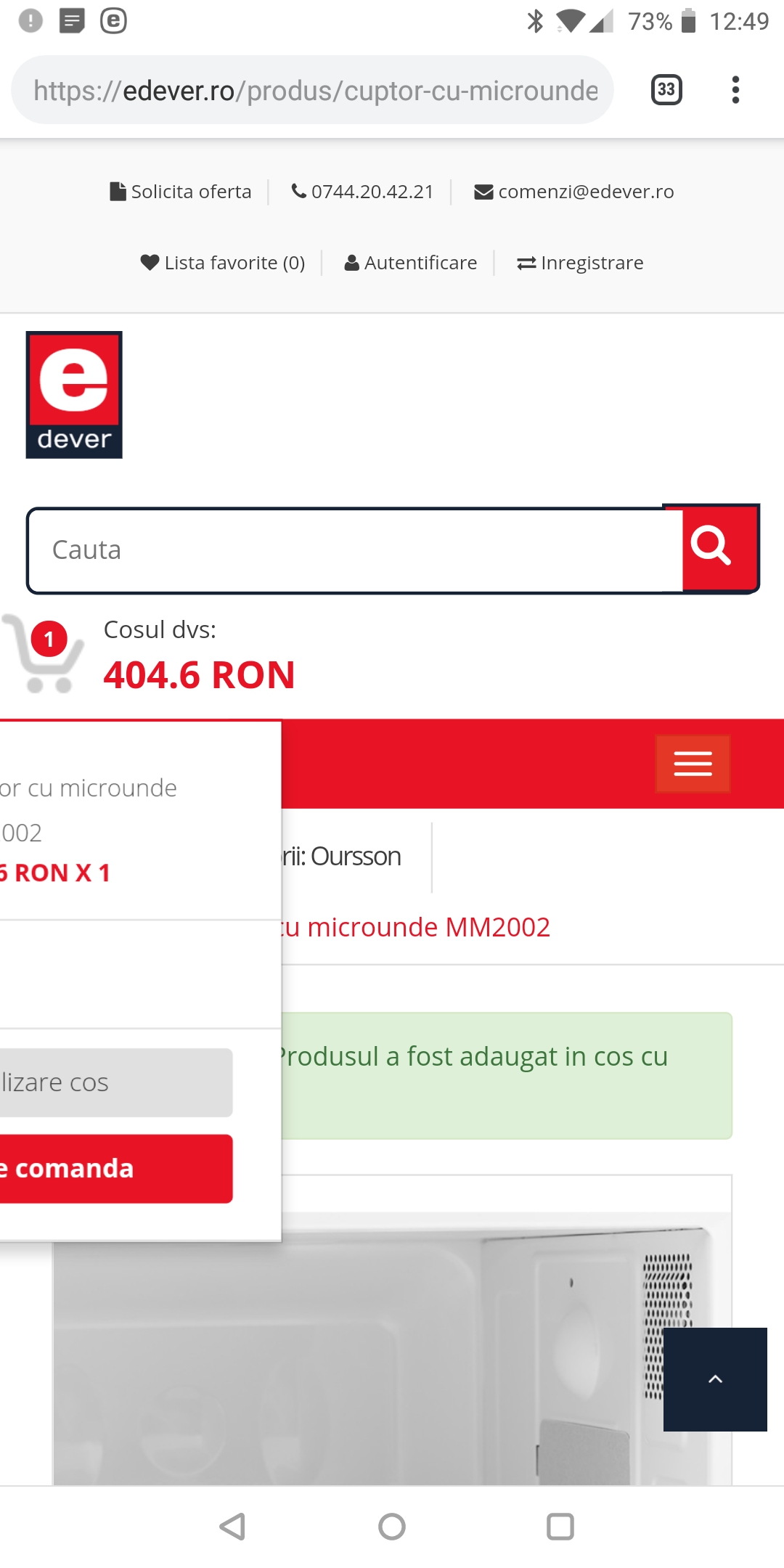
Task: Call the 0744.20.42.21 phone link
Action: pos(362,192)
